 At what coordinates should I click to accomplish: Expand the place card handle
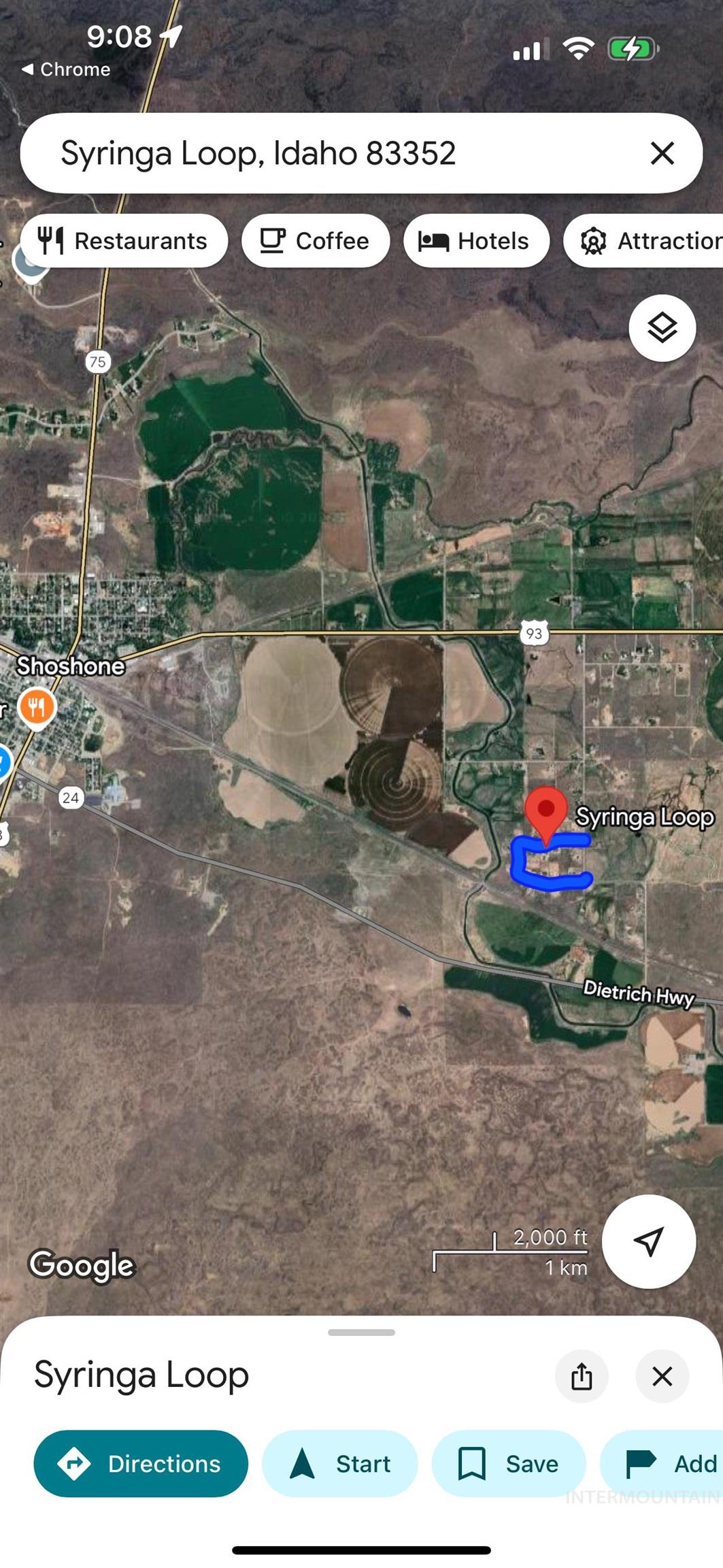click(361, 1332)
